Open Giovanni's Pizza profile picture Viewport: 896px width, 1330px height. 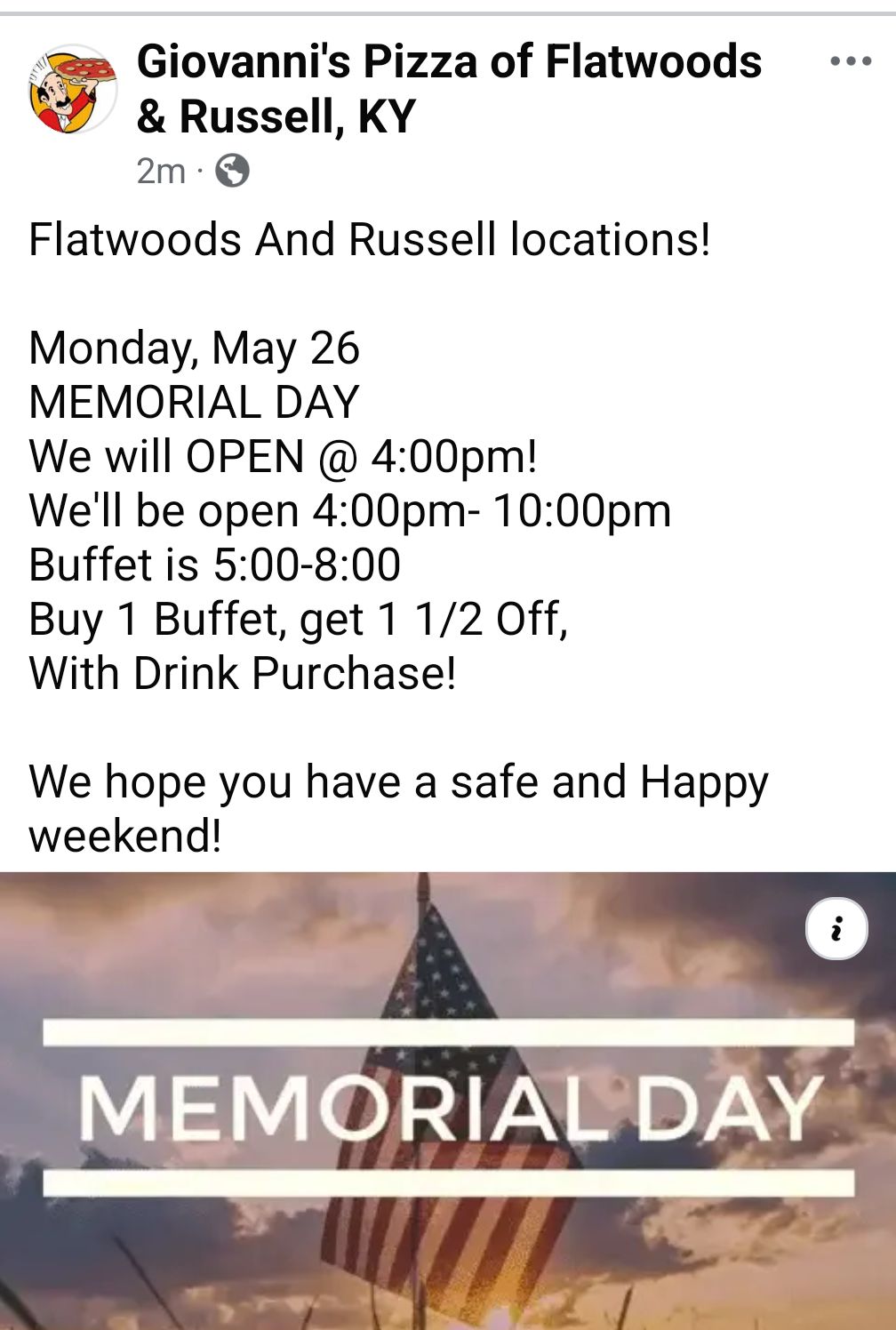click(73, 90)
